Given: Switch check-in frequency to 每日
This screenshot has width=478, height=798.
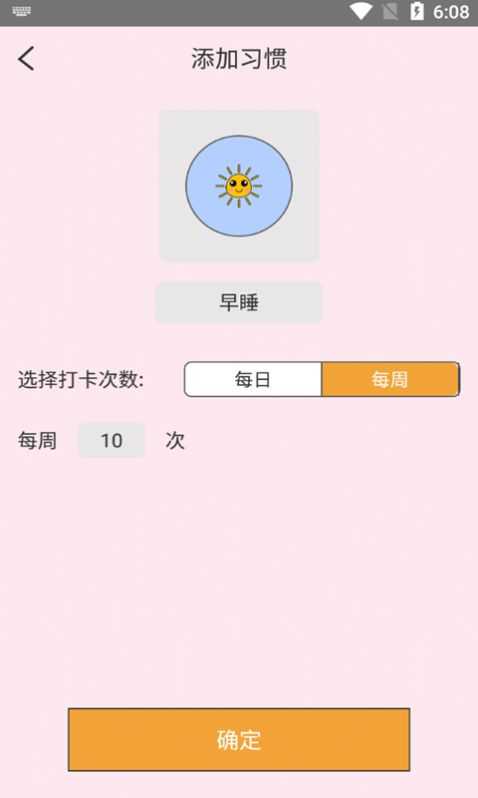Looking at the screenshot, I should (x=253, y=379).
